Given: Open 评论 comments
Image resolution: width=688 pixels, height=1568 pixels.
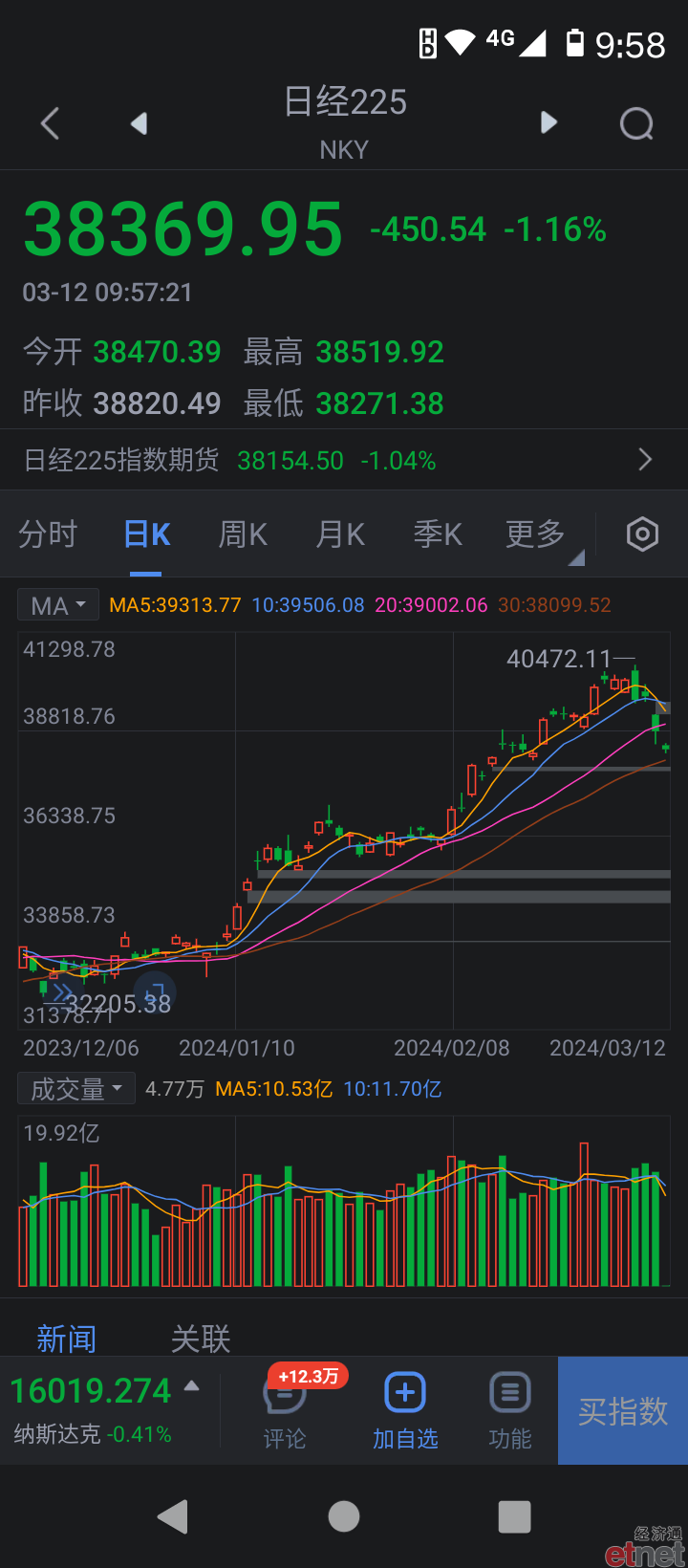Looking at the screenshot, I should tap(285, 1411).
